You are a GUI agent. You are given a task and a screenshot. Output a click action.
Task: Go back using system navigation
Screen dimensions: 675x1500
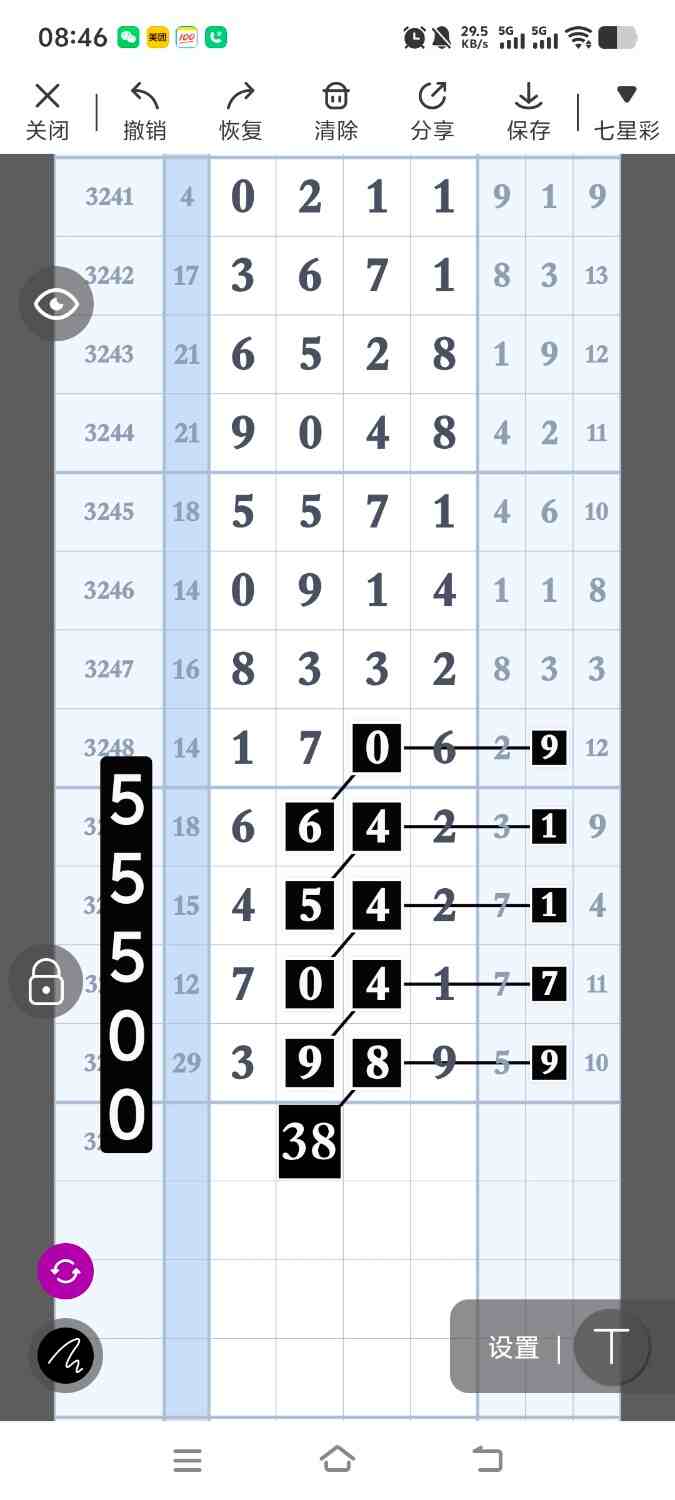pos(487,1460)
